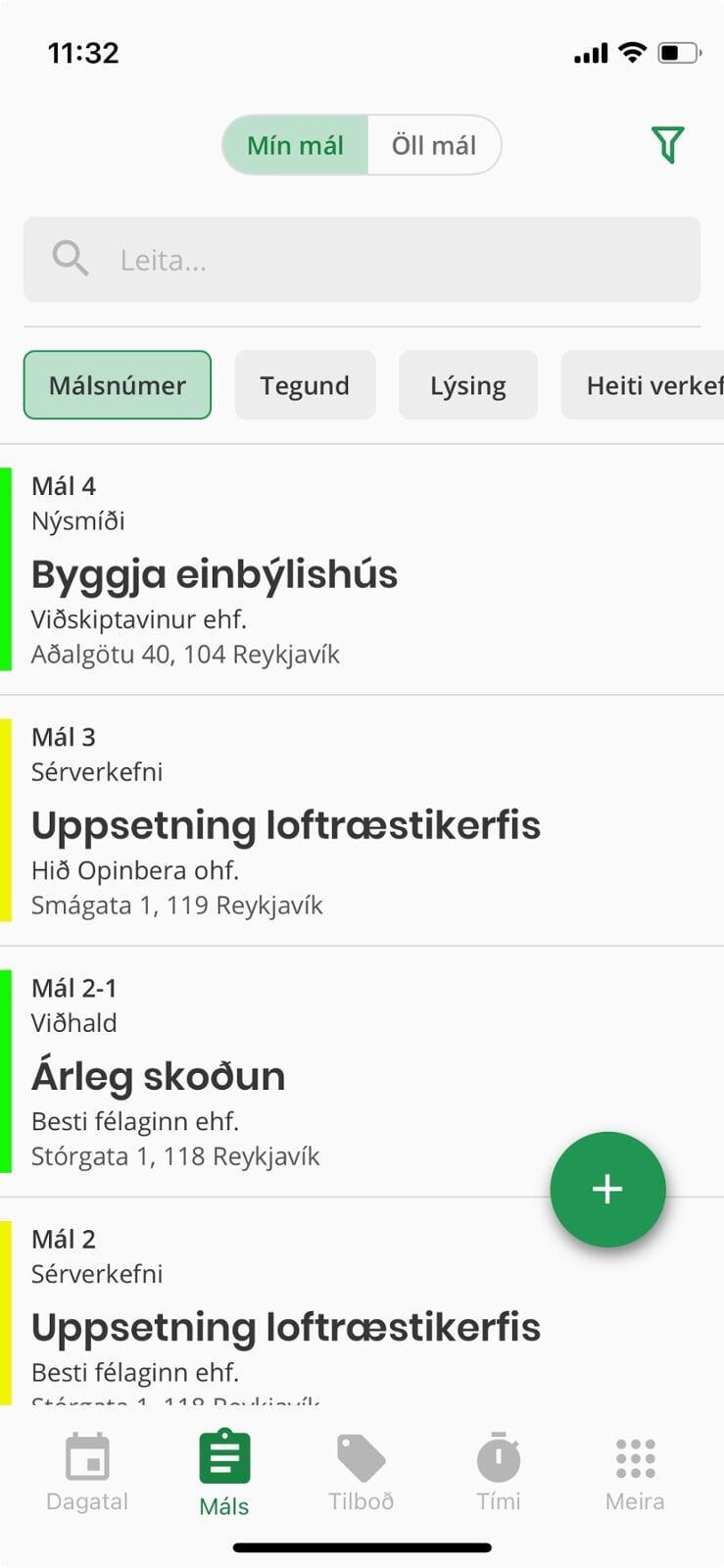Open Mál 3 Uppsetning loftræstikerfis
Viewport: 724px width, 1568px height.
coord(294,821)
